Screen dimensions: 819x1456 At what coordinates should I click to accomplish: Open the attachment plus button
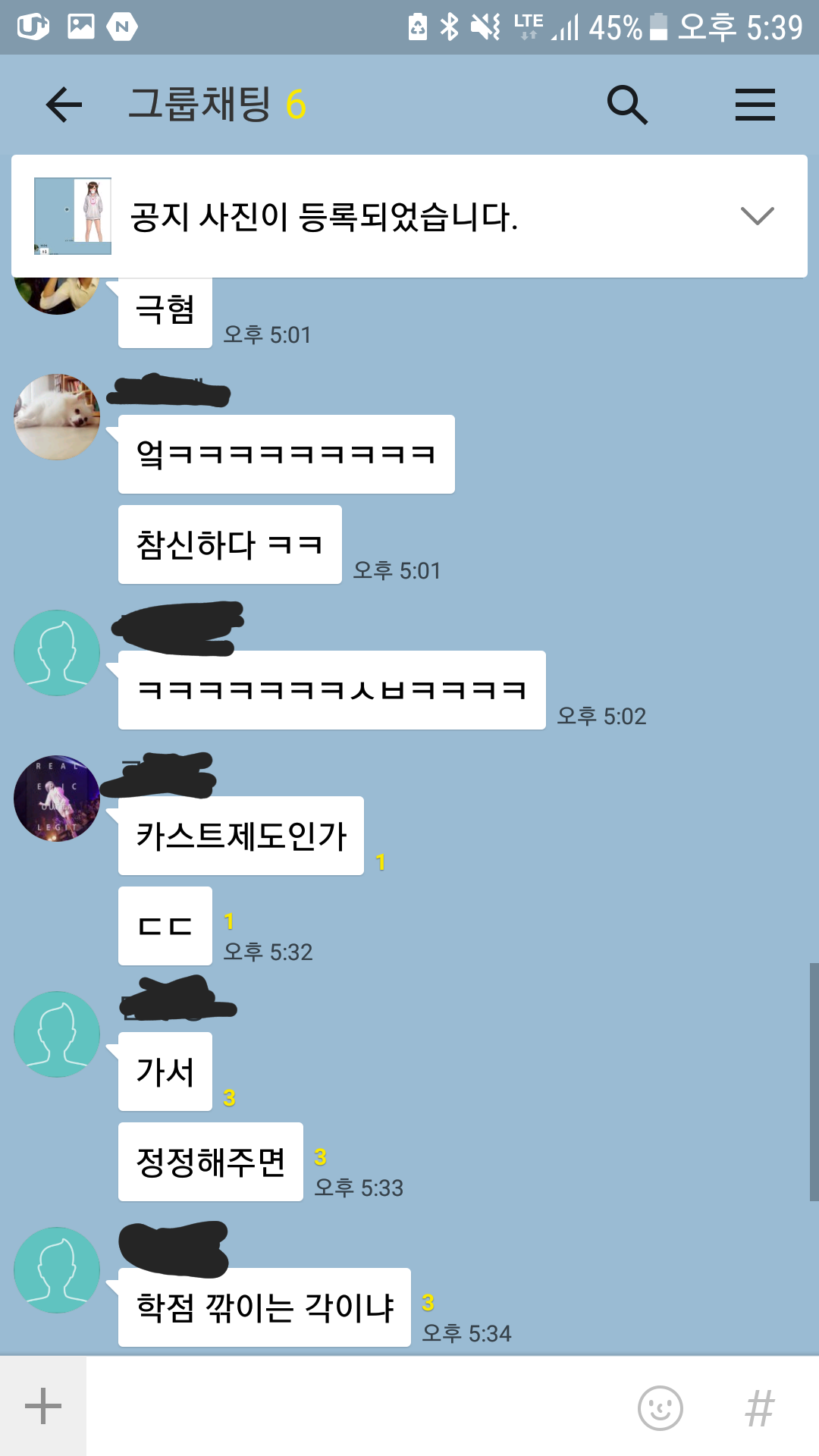click(43, 1407)
